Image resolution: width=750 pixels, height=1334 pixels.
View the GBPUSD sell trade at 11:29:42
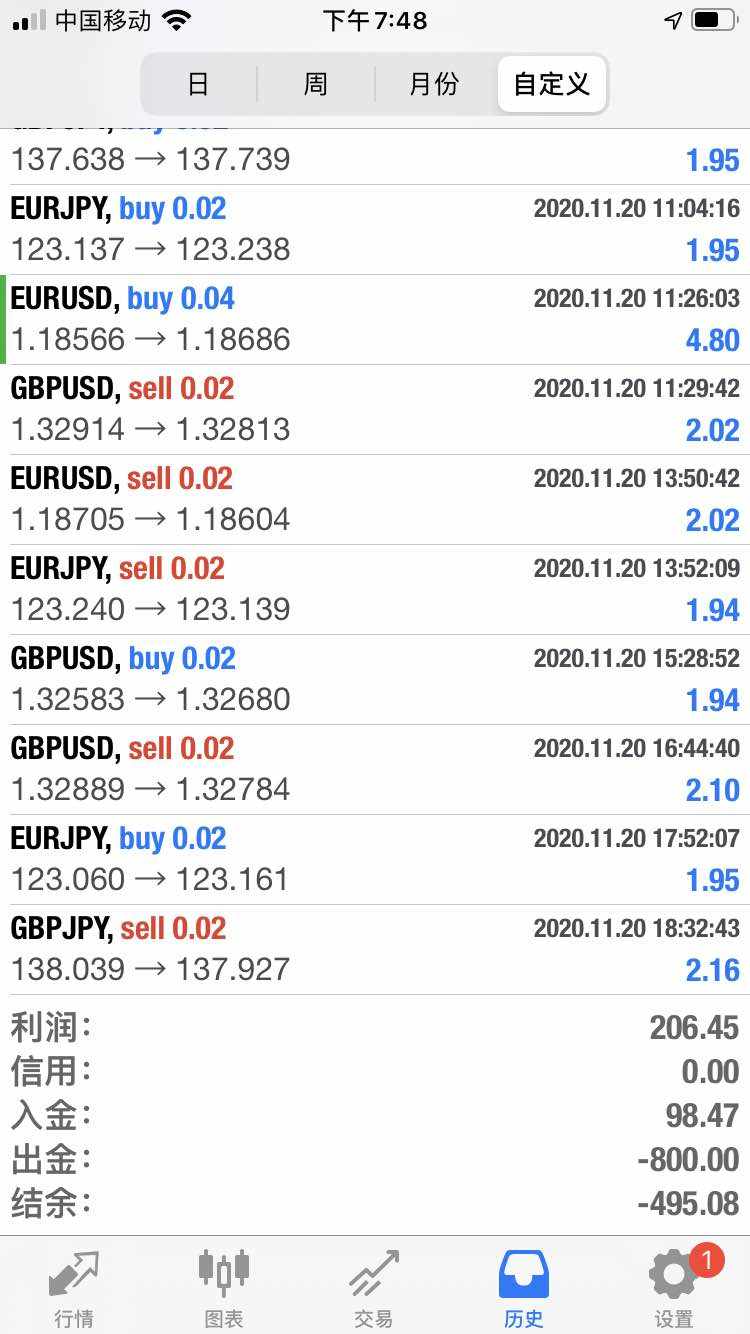[375, 409]
